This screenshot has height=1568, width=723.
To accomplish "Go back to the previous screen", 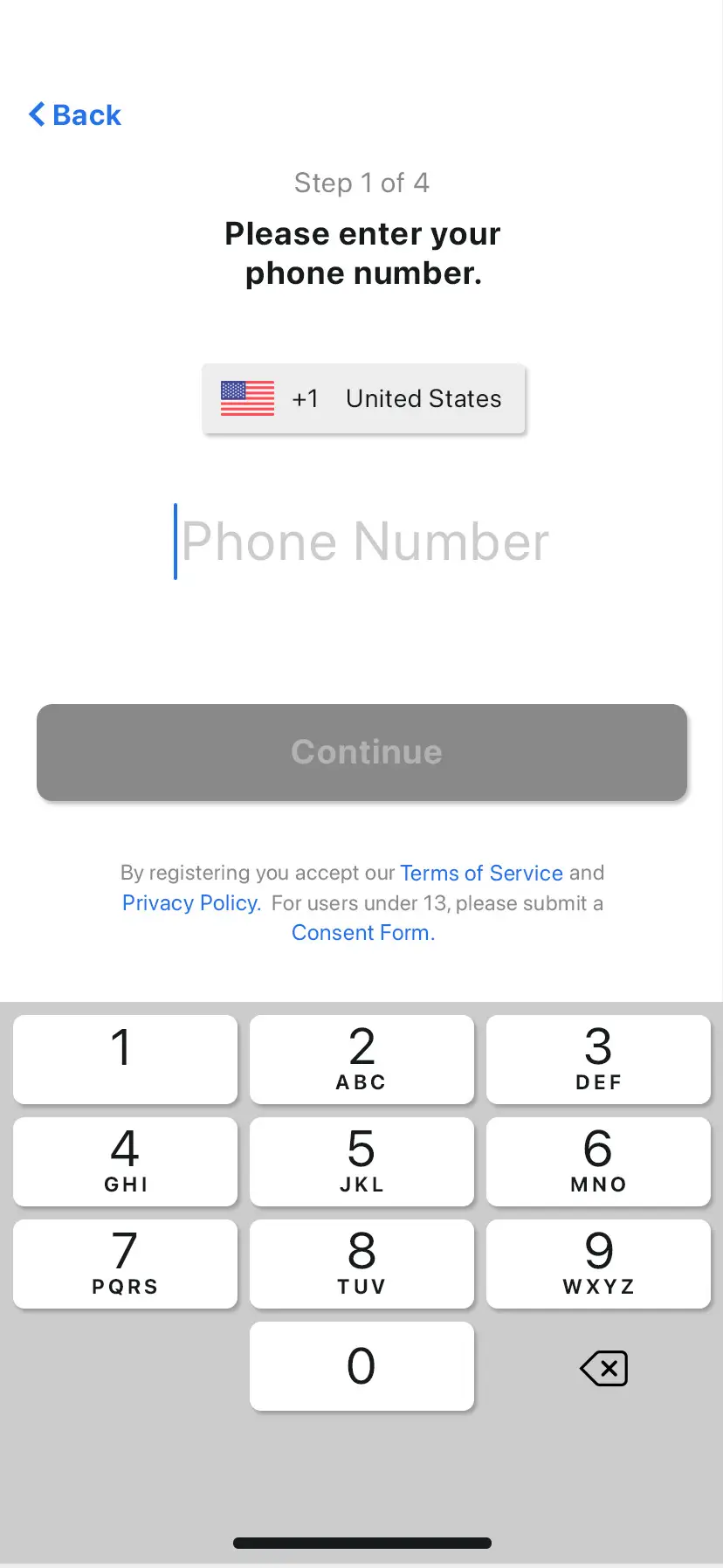I will click(x=75, y=114).
